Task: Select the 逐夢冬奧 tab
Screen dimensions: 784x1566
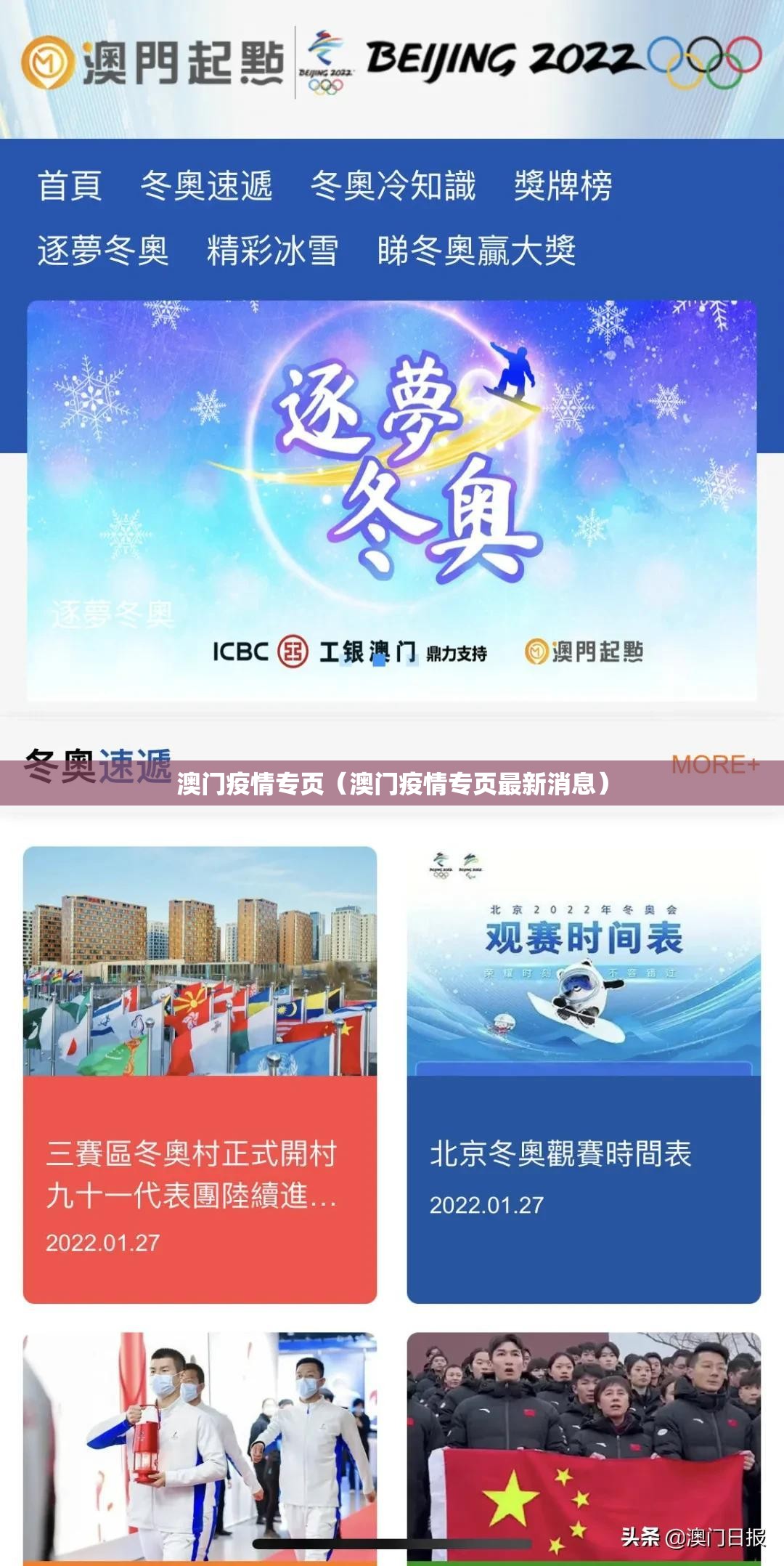Action: [x=102, y=251]
